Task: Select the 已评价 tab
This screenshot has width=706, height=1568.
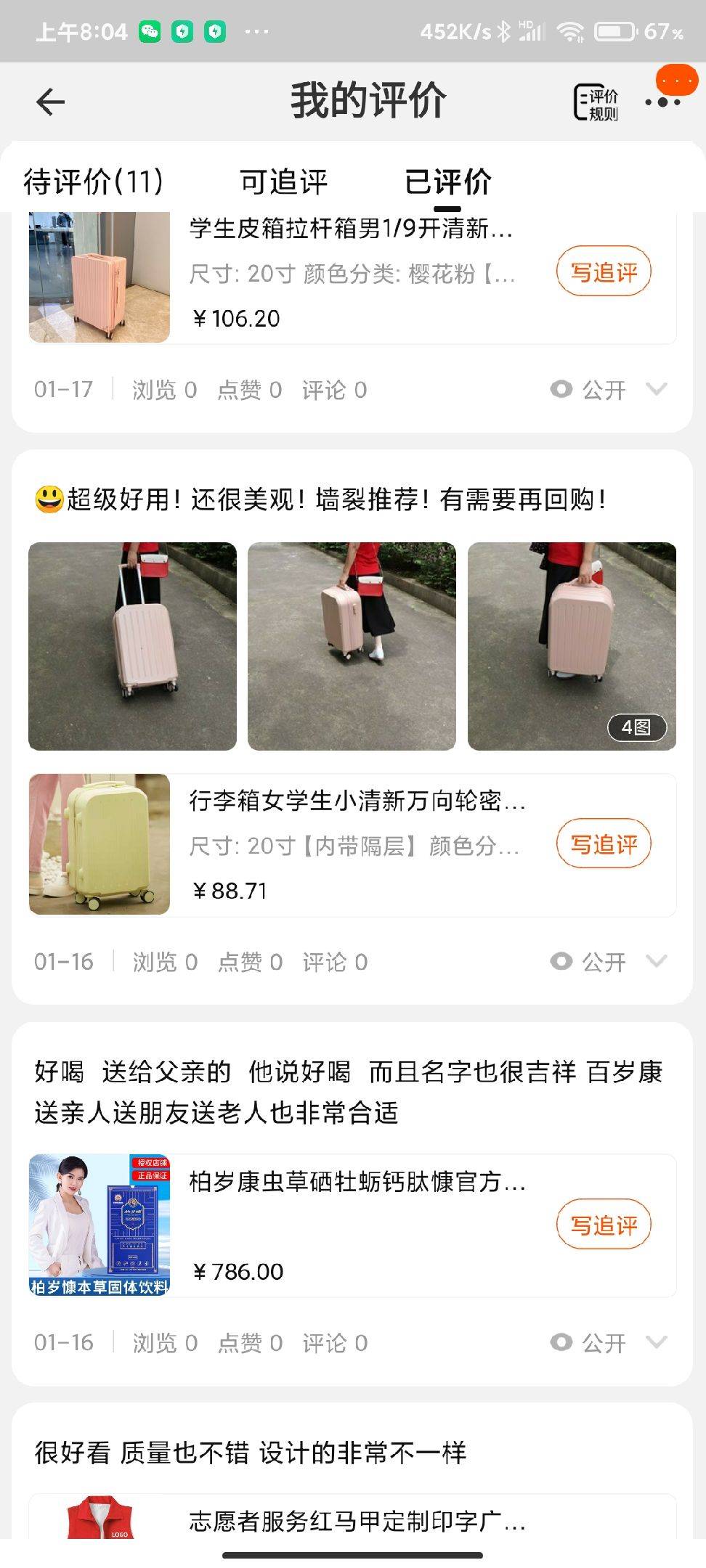Action: click(x=447, y=181)
